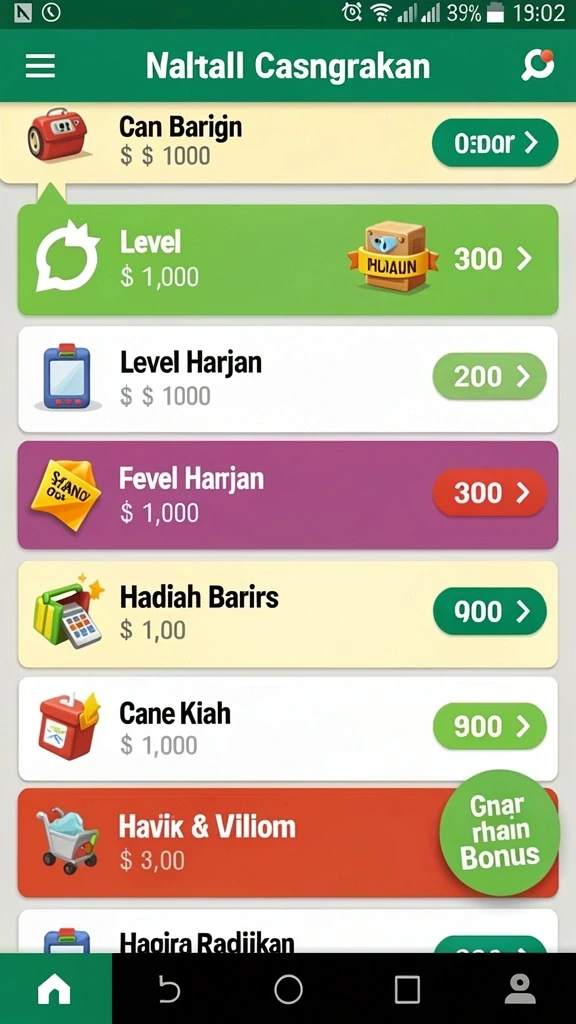This screenshot has height=1024, width=576.
Task: Open the search icon with red badge
Action: click(537, 65)
